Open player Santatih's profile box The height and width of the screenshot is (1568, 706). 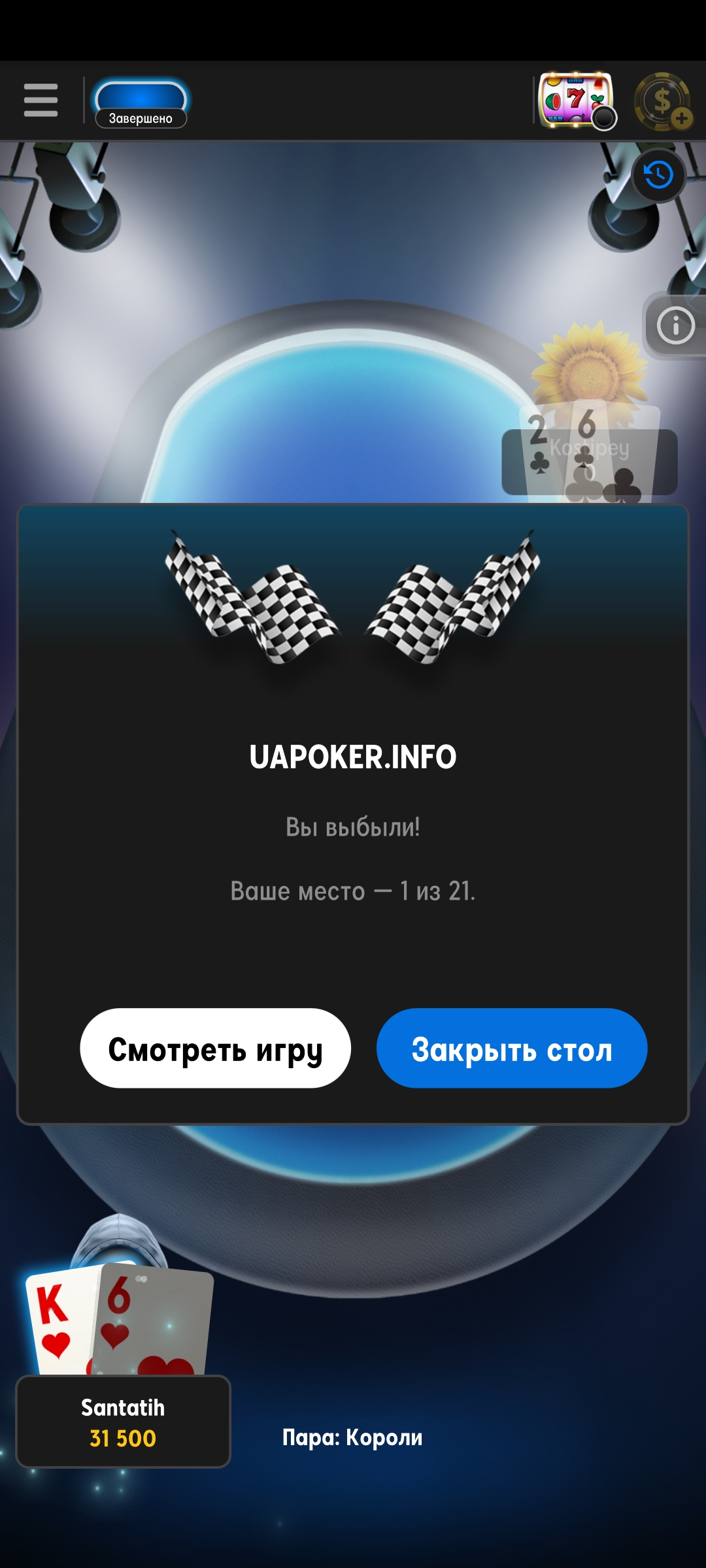point(123,1422)
